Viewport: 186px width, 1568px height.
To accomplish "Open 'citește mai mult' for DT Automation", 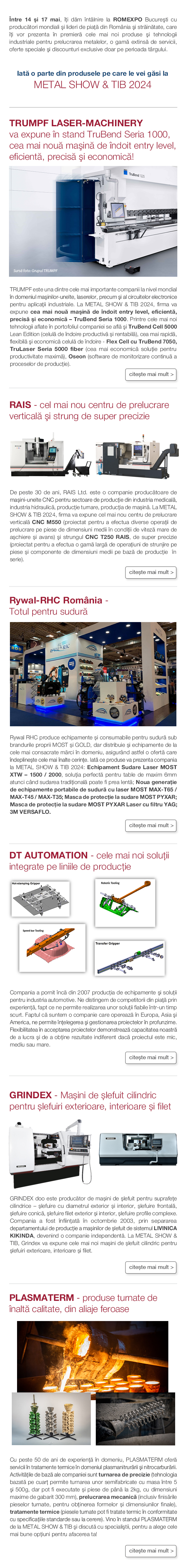I will click(x=151, y=1057).
